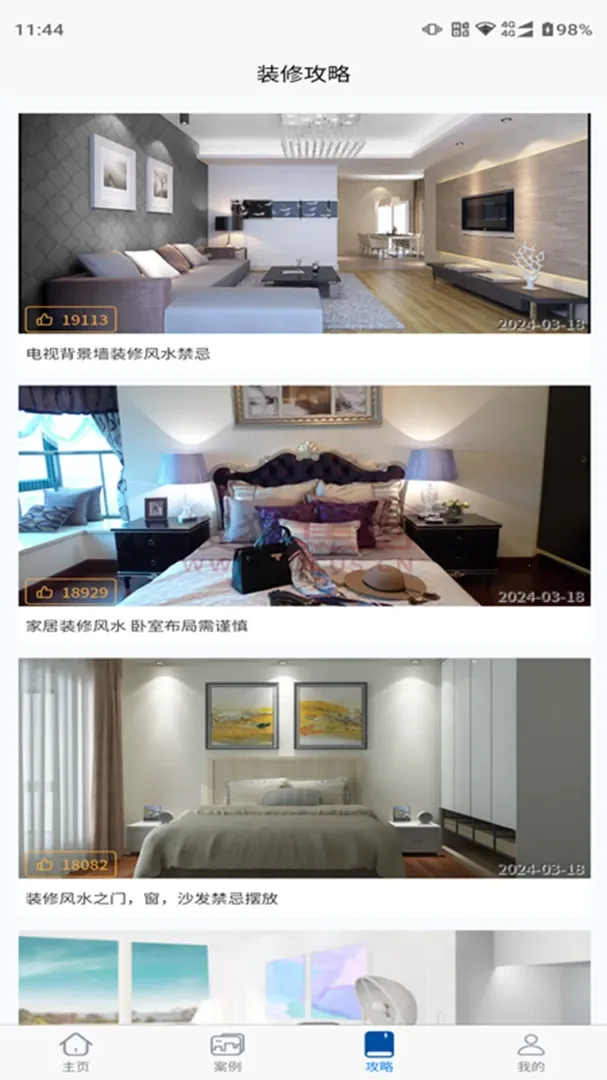Screen dimensions: 607x1080
Task: Select the 攻略 tab
Action: tap(379, 1052)
